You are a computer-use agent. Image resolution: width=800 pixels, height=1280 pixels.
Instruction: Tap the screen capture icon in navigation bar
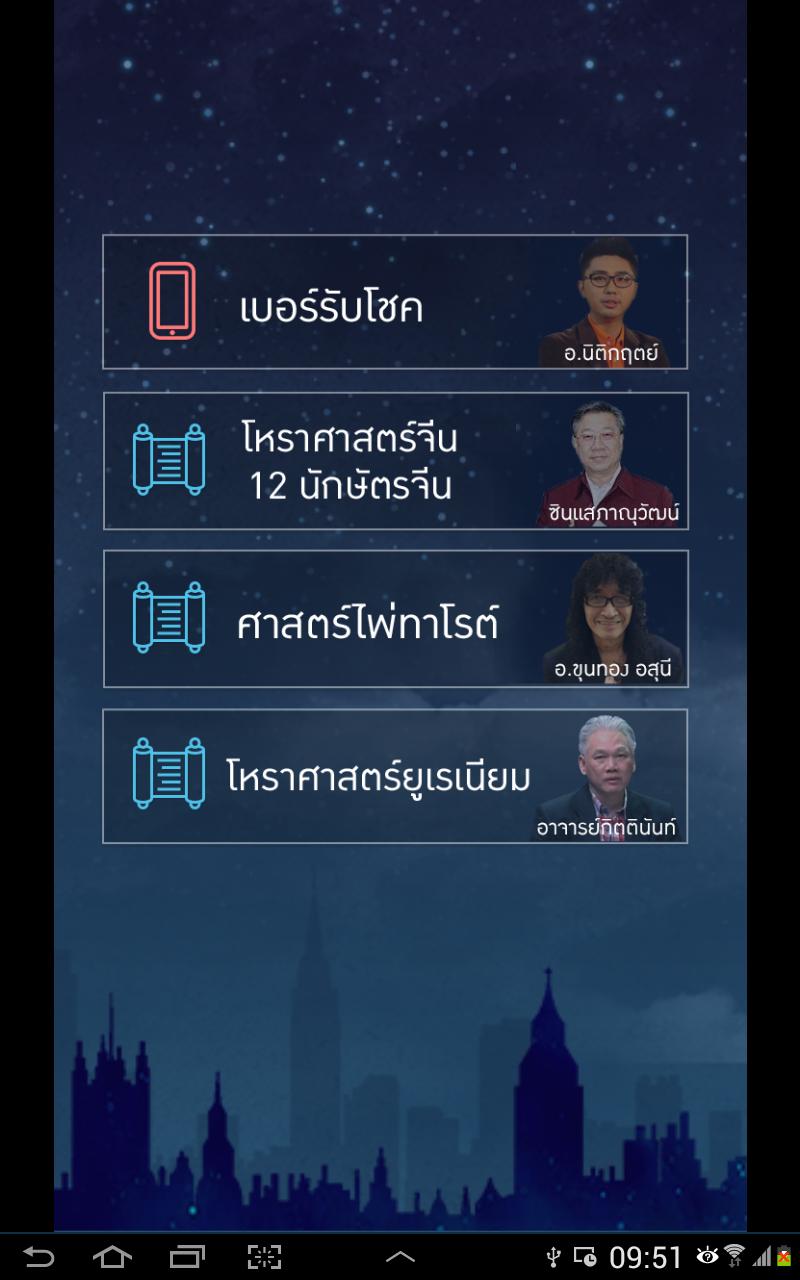pos(265,1257)
